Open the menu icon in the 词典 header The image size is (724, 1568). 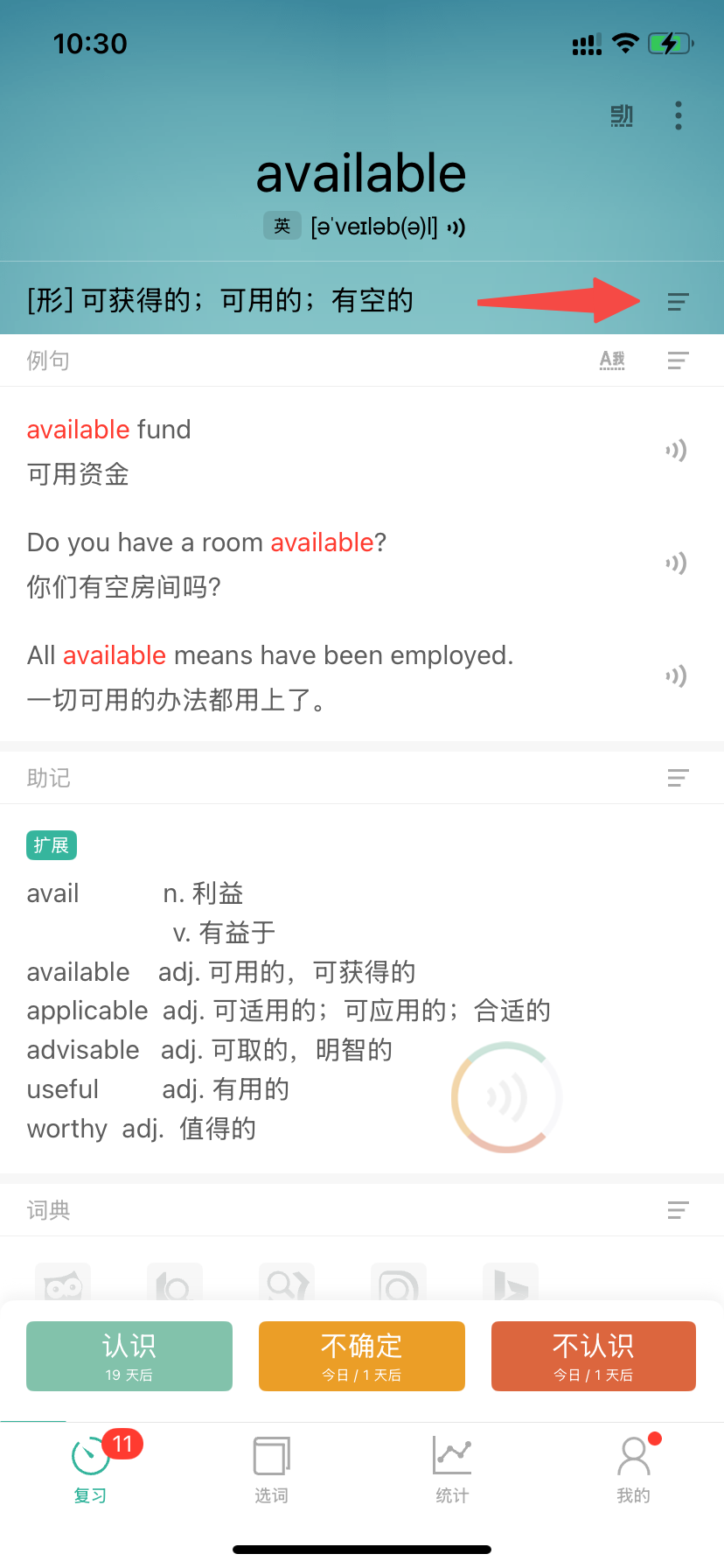pos(678,1210)
